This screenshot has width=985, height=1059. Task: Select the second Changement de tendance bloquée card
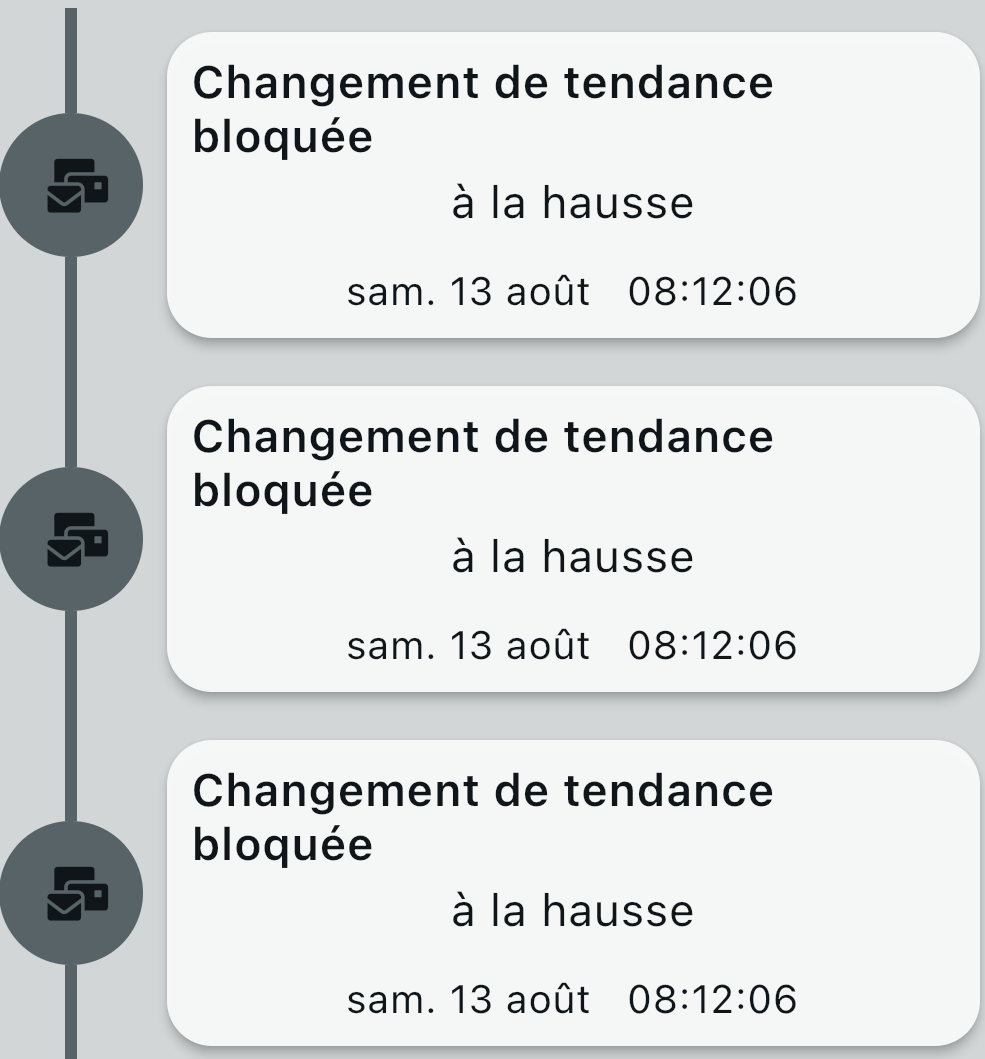tap(572, 539)
